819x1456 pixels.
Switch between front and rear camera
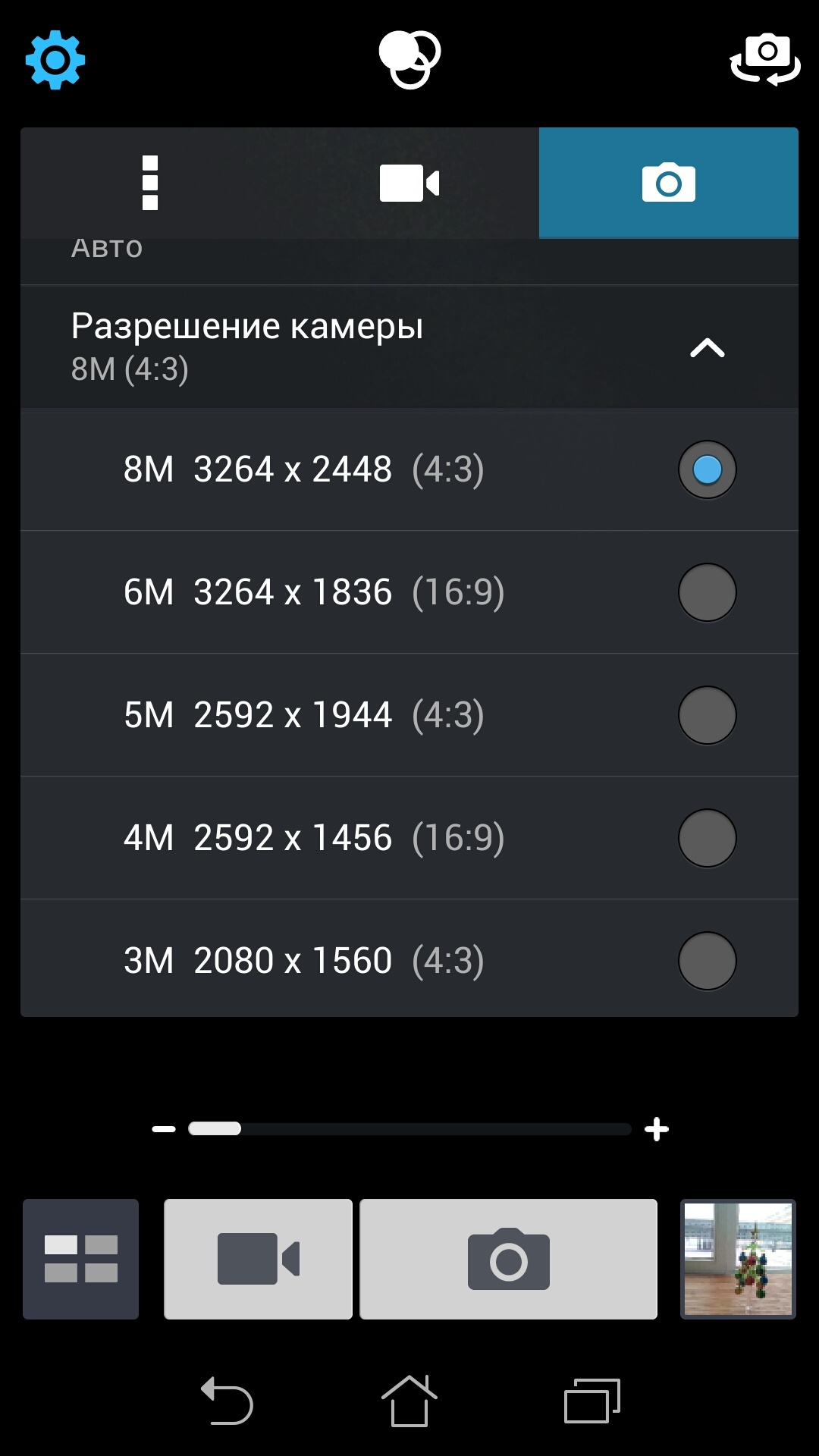(x=764, y=60)
